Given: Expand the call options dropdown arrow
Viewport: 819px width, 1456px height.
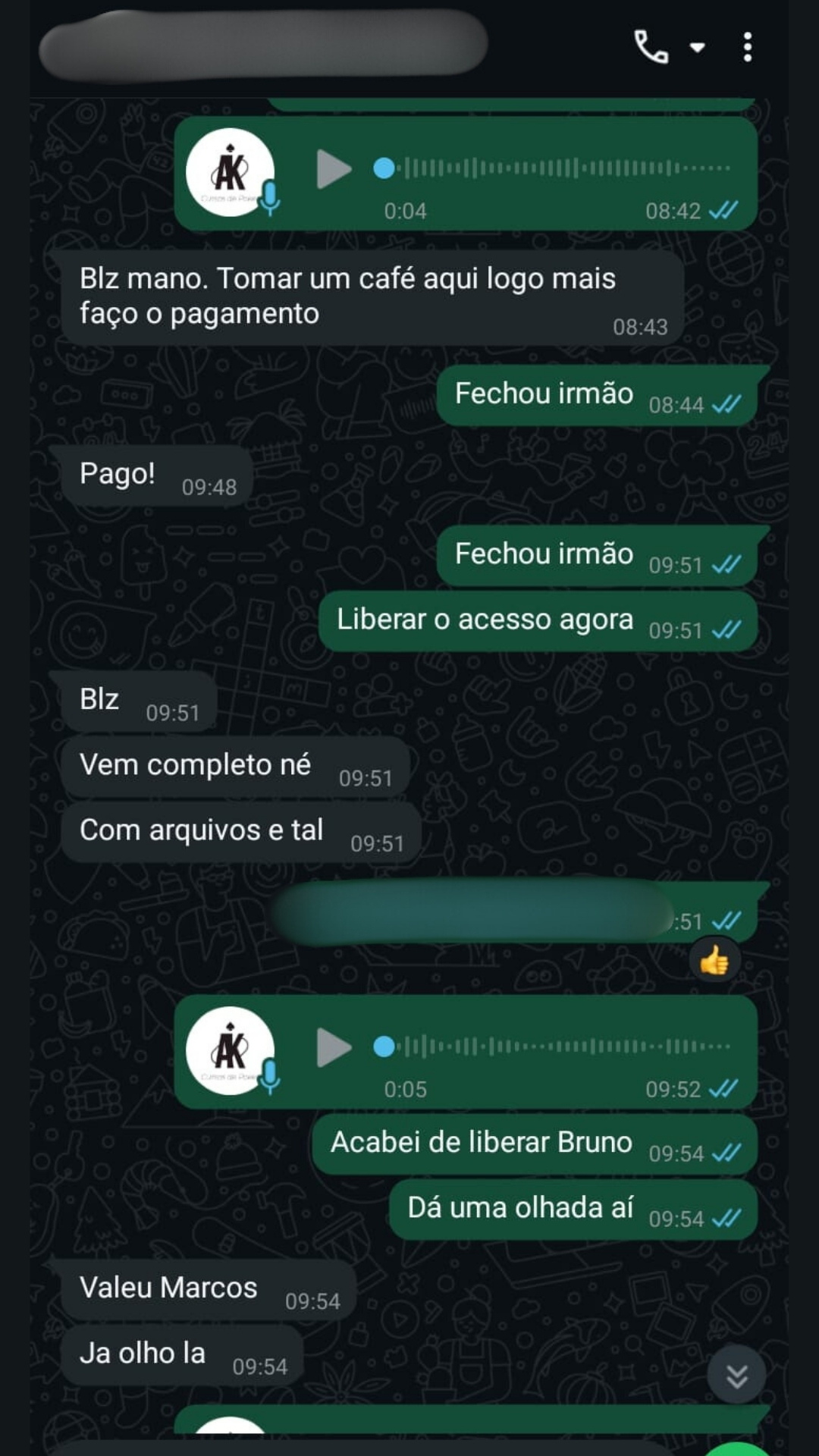Looking at the screenshot, I should (698, 48).
